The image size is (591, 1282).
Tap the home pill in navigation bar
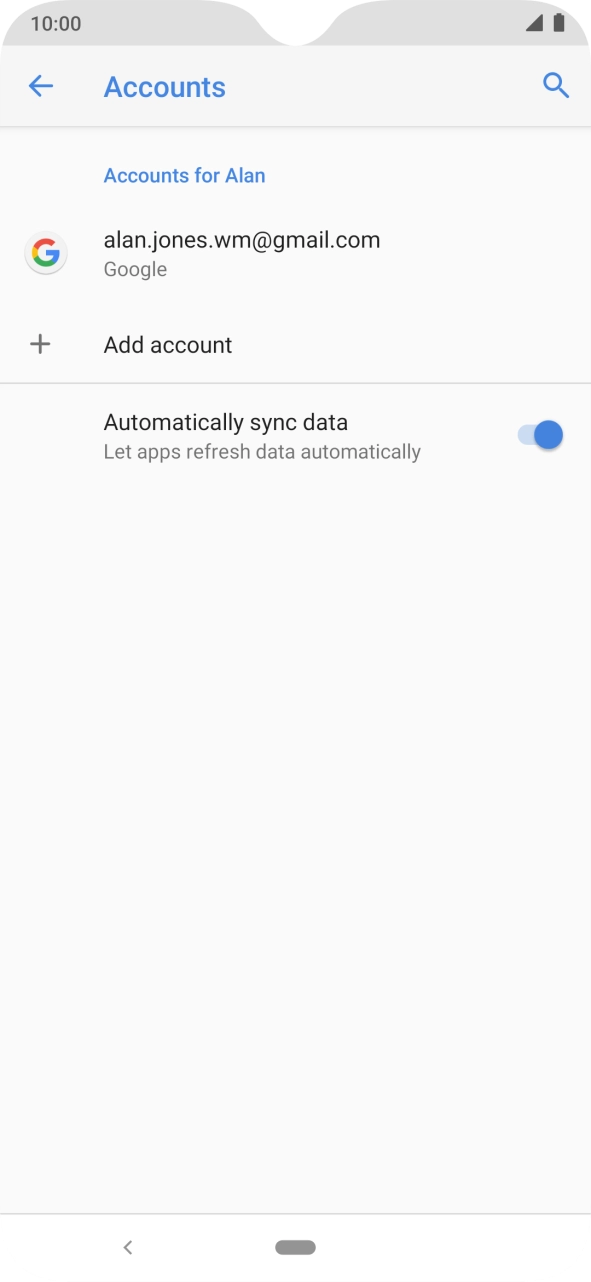point(295,1247)
